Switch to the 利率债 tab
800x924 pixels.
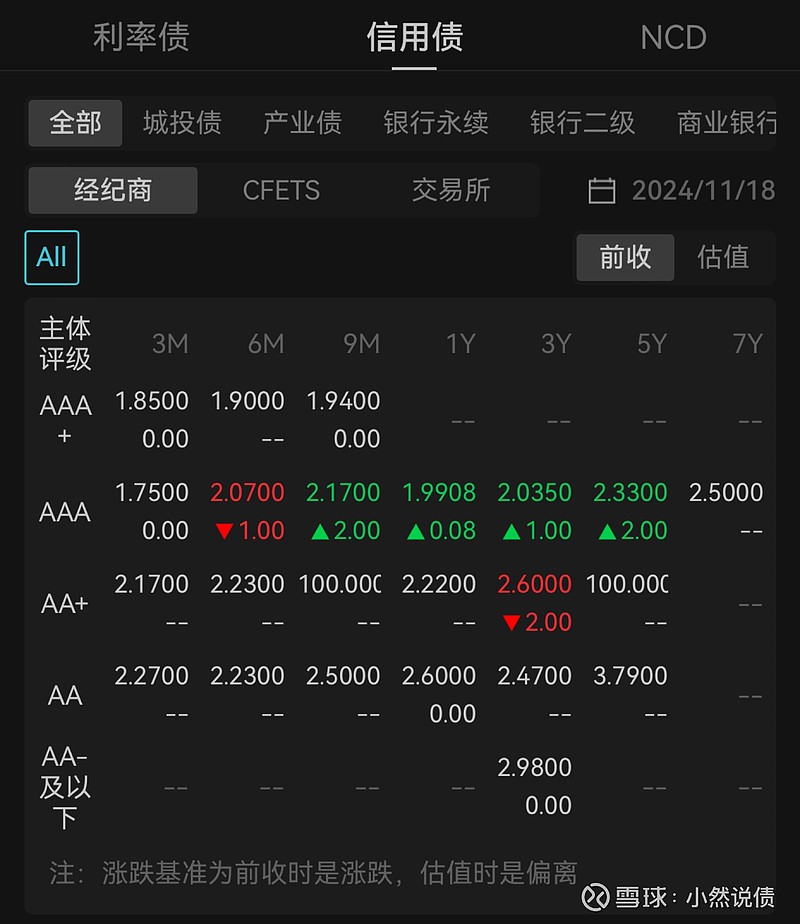(141, 37)
